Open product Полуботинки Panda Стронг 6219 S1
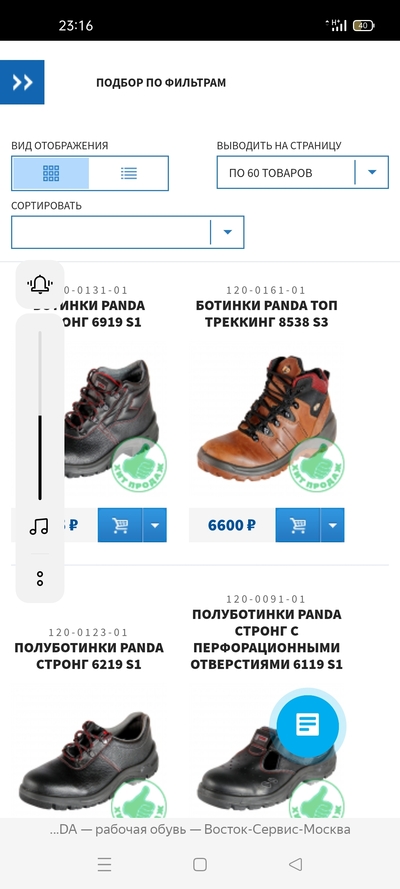Viewport: 400px width, 889px height. click(89, 656)
